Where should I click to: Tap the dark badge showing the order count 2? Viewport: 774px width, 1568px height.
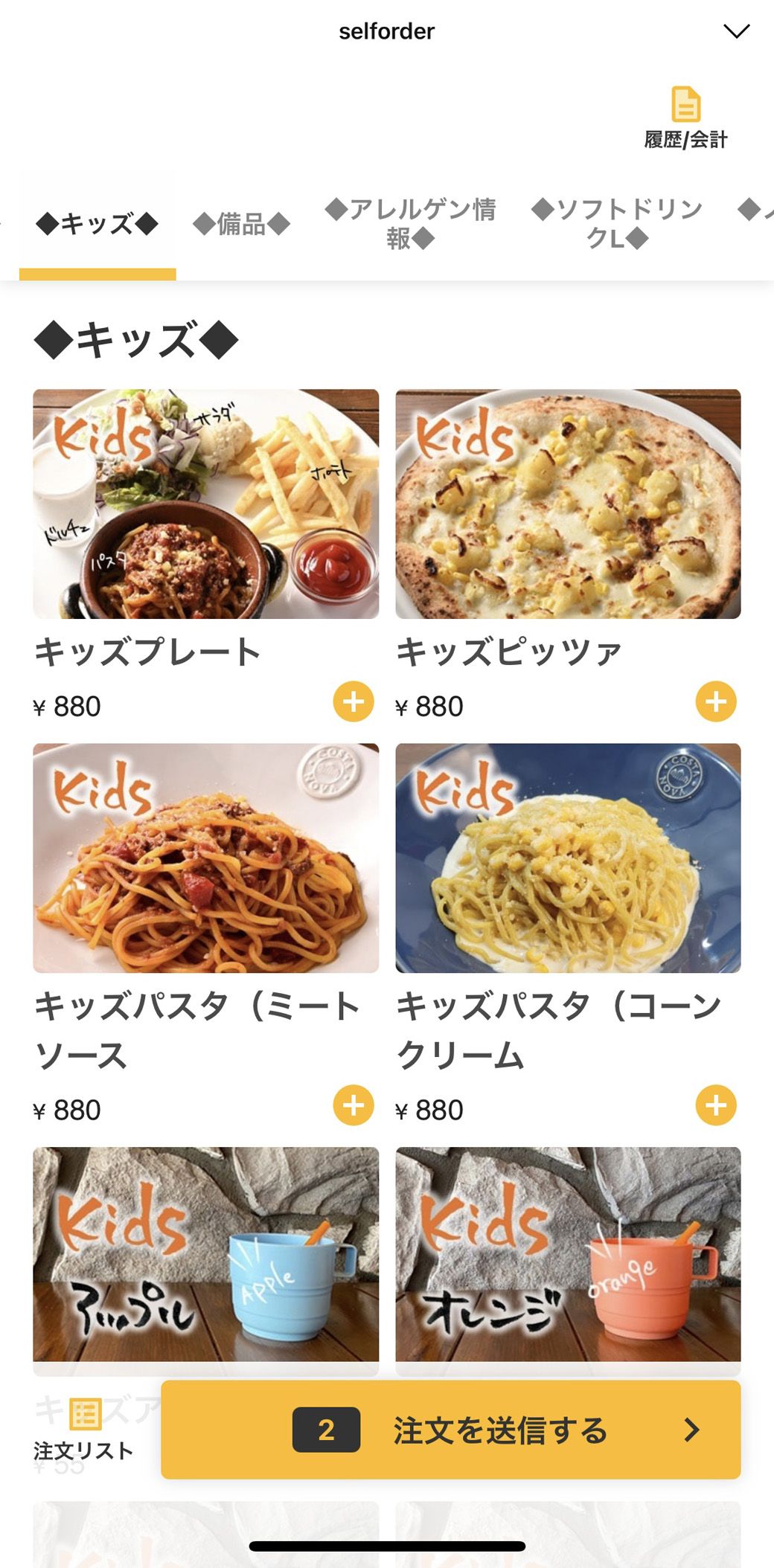[x=325, y=1427]
